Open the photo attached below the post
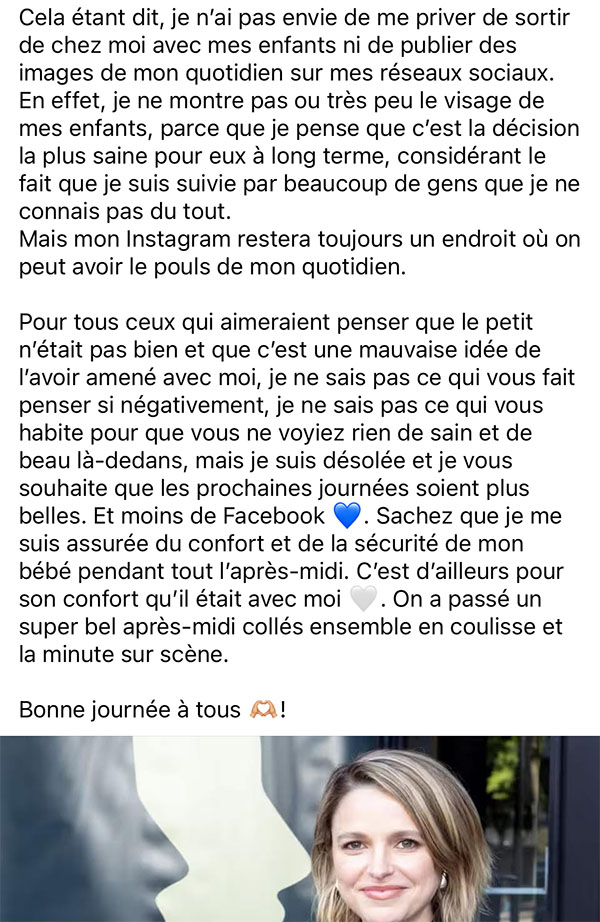 pos(300,829)
